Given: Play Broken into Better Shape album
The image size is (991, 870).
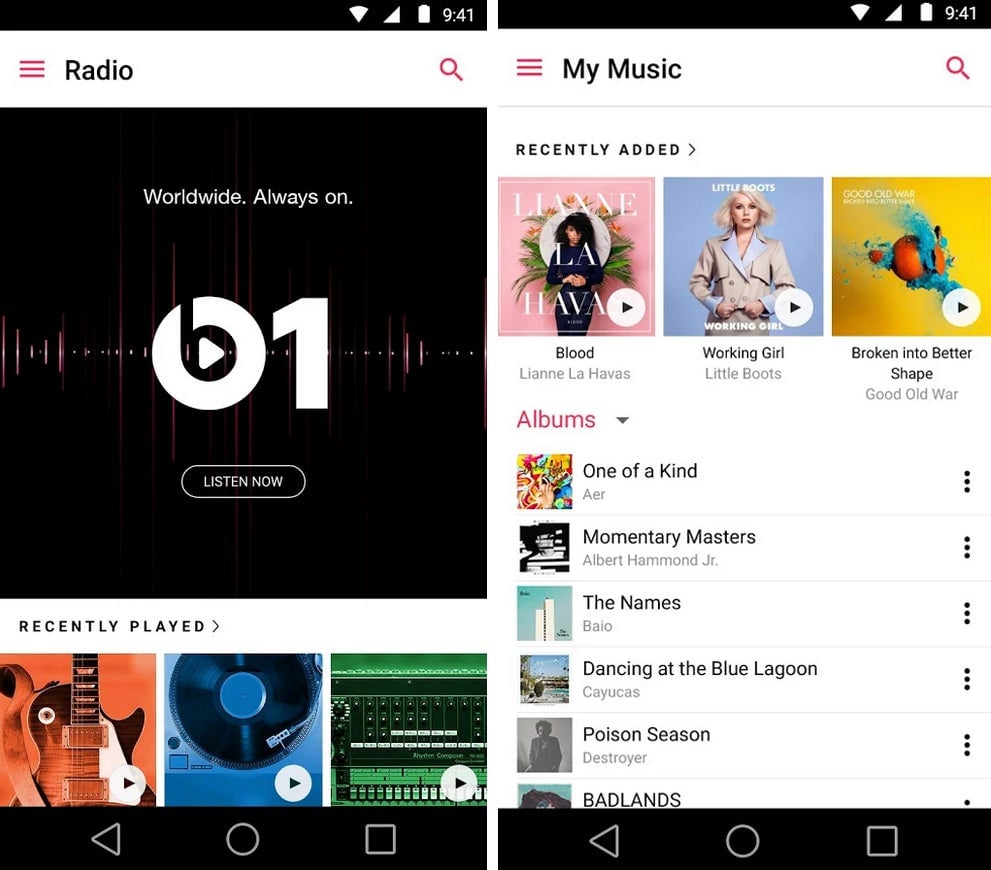Looking at the screenshot, I should click(x=960, y=307).
